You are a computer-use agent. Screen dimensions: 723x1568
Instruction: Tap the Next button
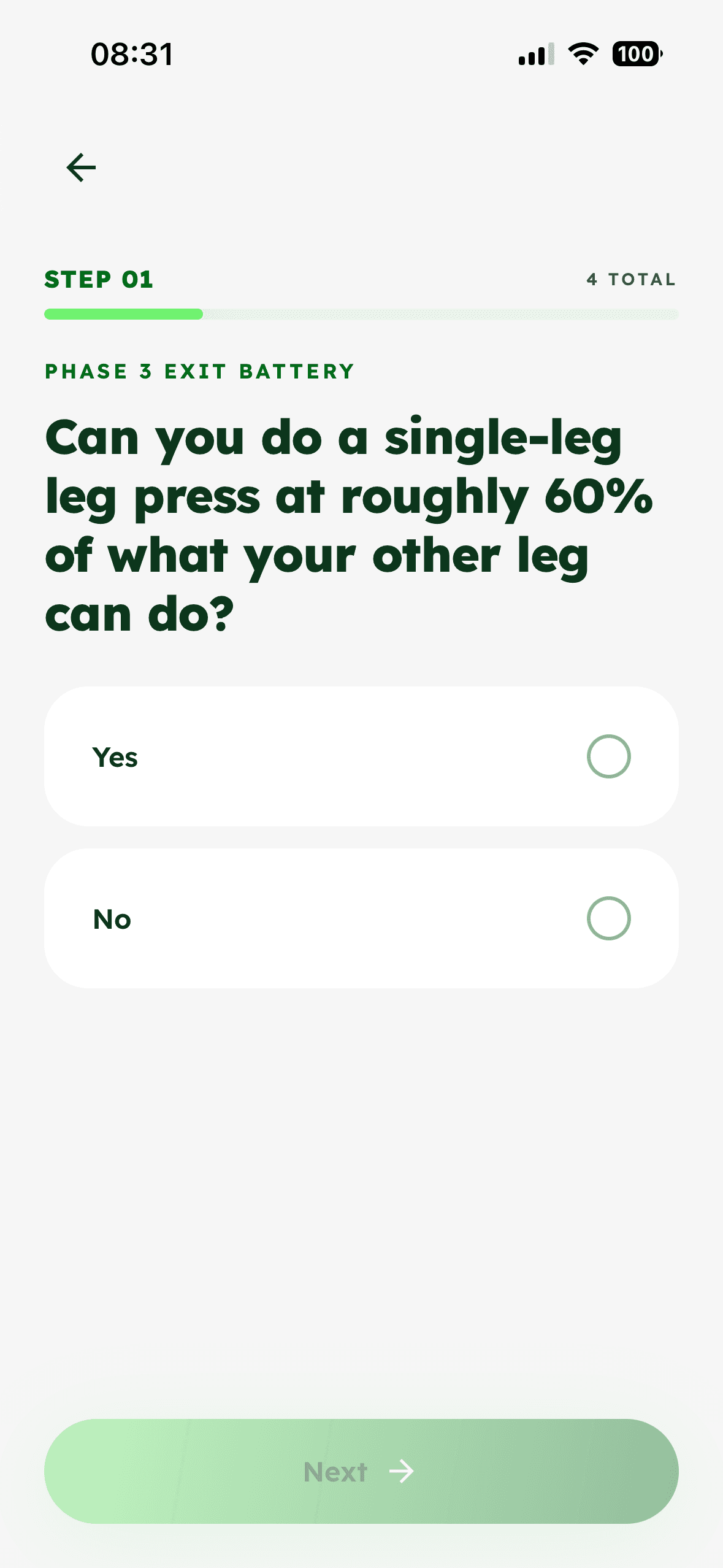pyautogui.click(x=361, y=1471)
